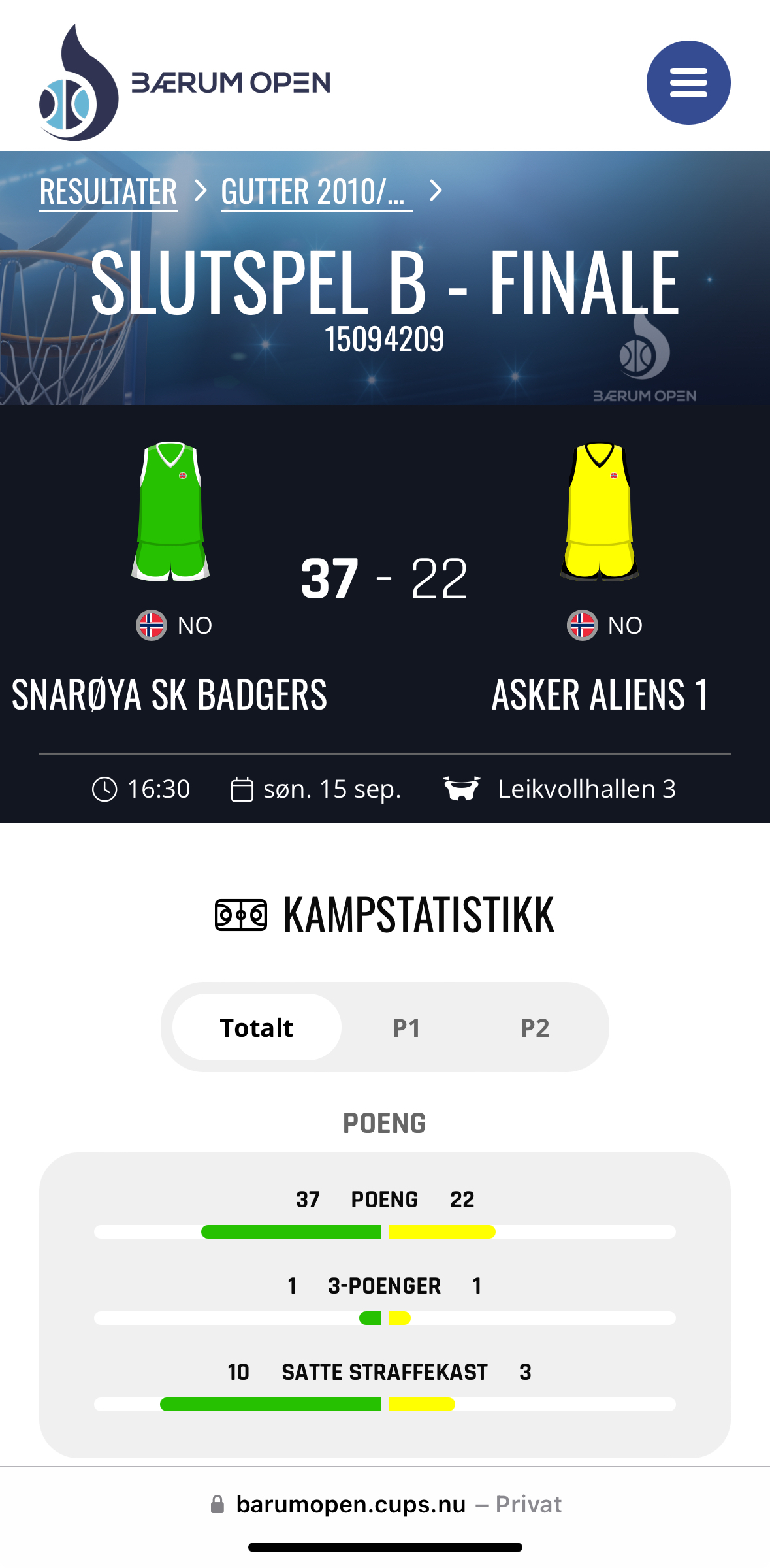Open Asker Aliens 1 team page
770x1568 pixels.
(x=600, y=694)
